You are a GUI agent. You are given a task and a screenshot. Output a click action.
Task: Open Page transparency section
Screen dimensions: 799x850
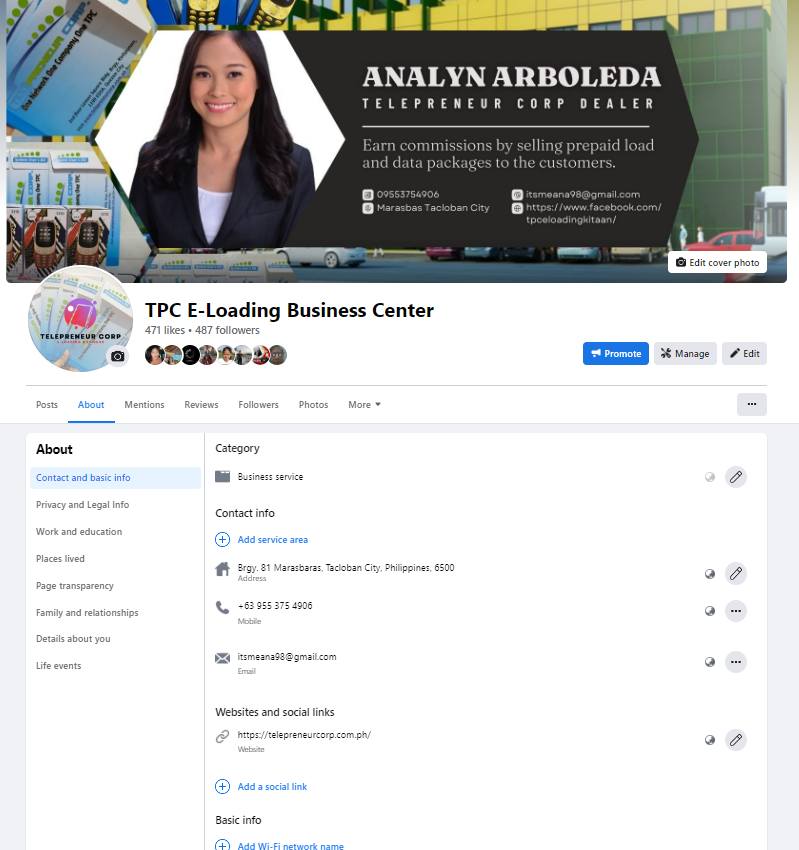tap(75, 586)
